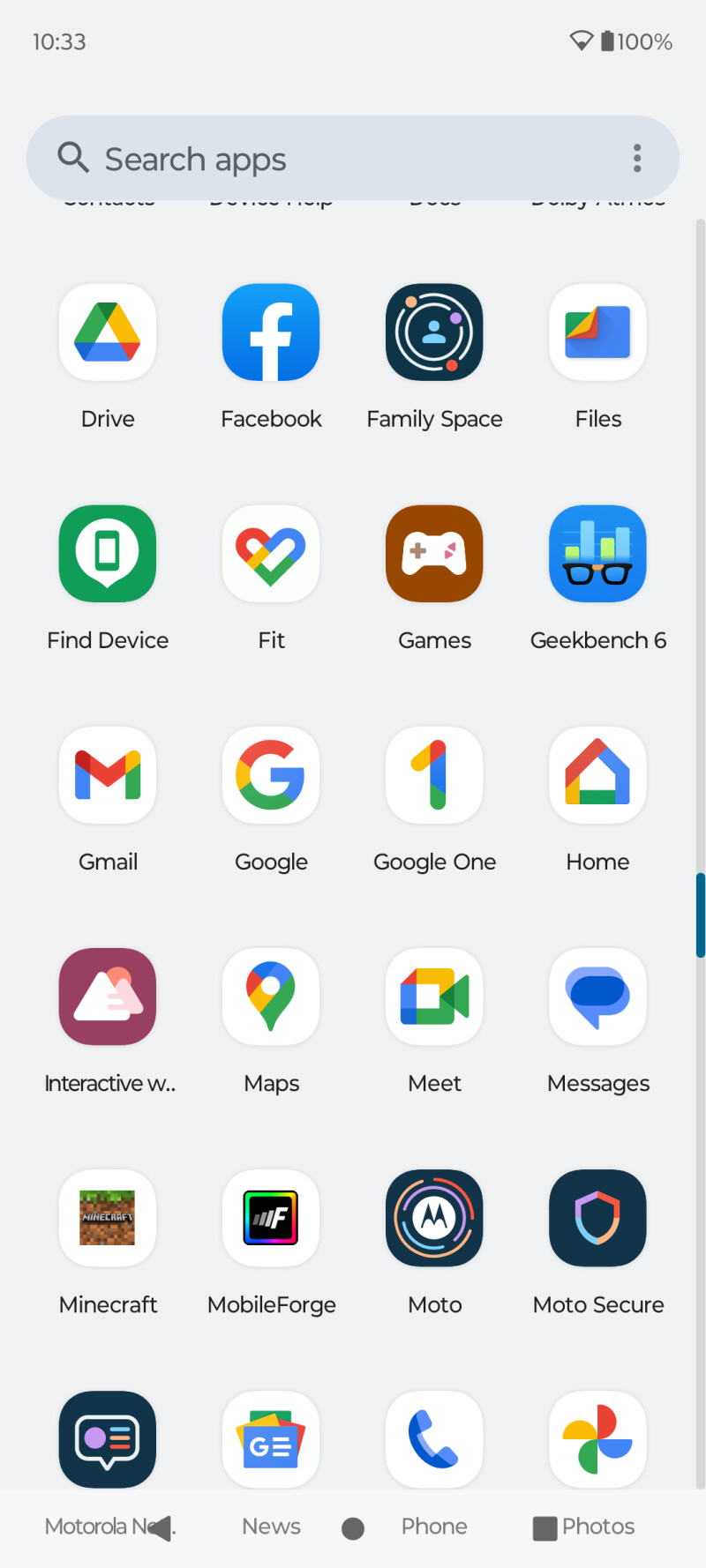Viewport: 706px width, 1568px height.
Task: Launch Minecraft
Action: click(108, 1218)
